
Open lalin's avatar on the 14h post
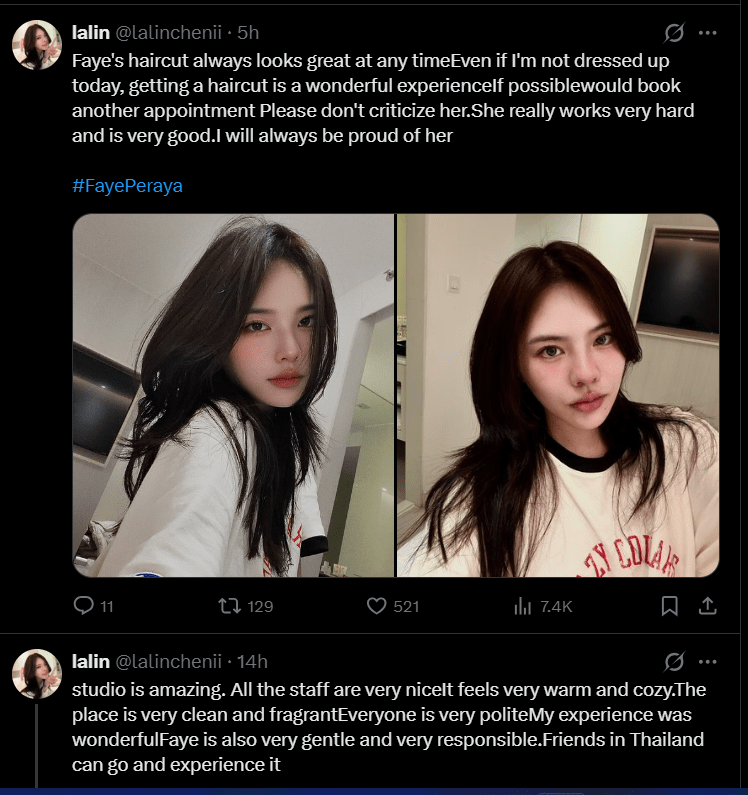click(x=37, y=673)
